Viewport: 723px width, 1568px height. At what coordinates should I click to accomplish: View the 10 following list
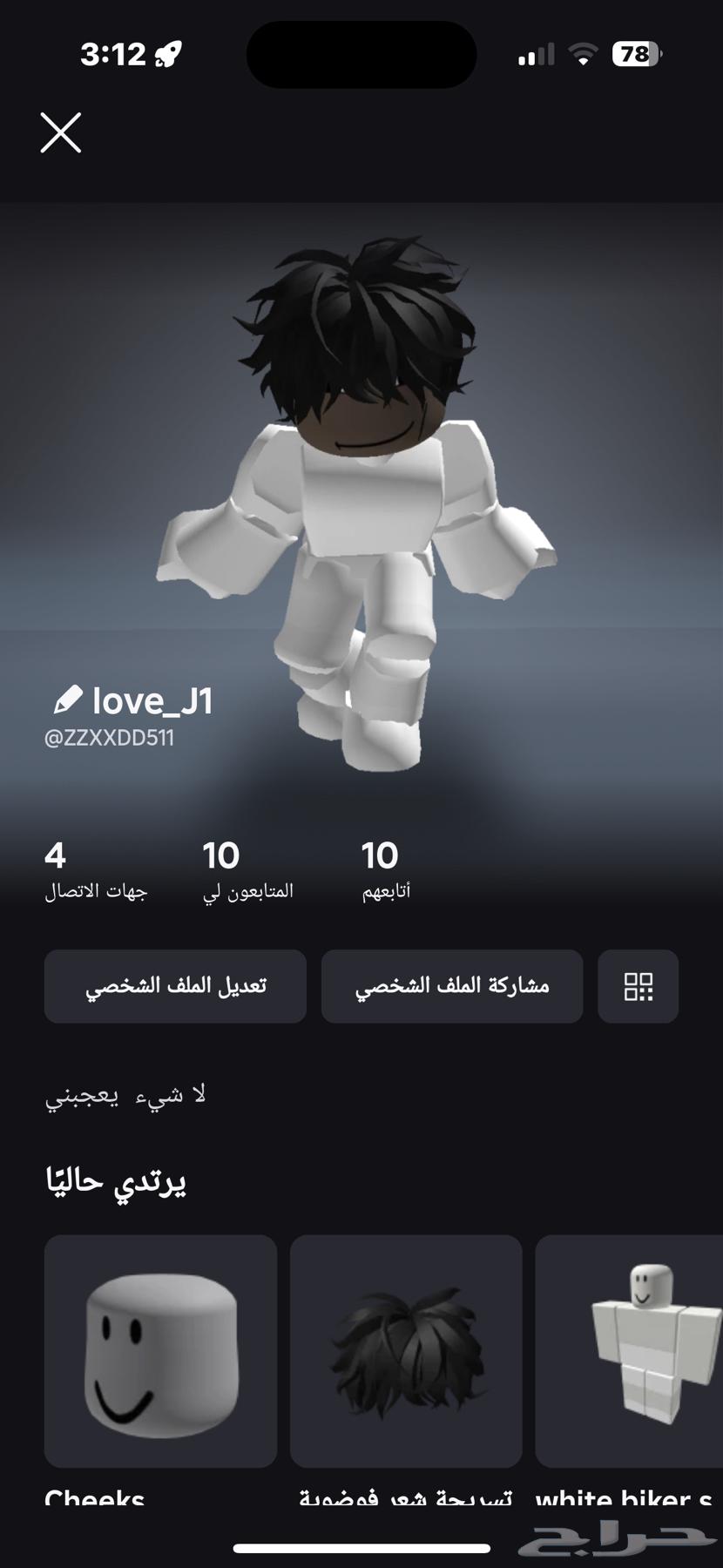(x=385, y=869)
